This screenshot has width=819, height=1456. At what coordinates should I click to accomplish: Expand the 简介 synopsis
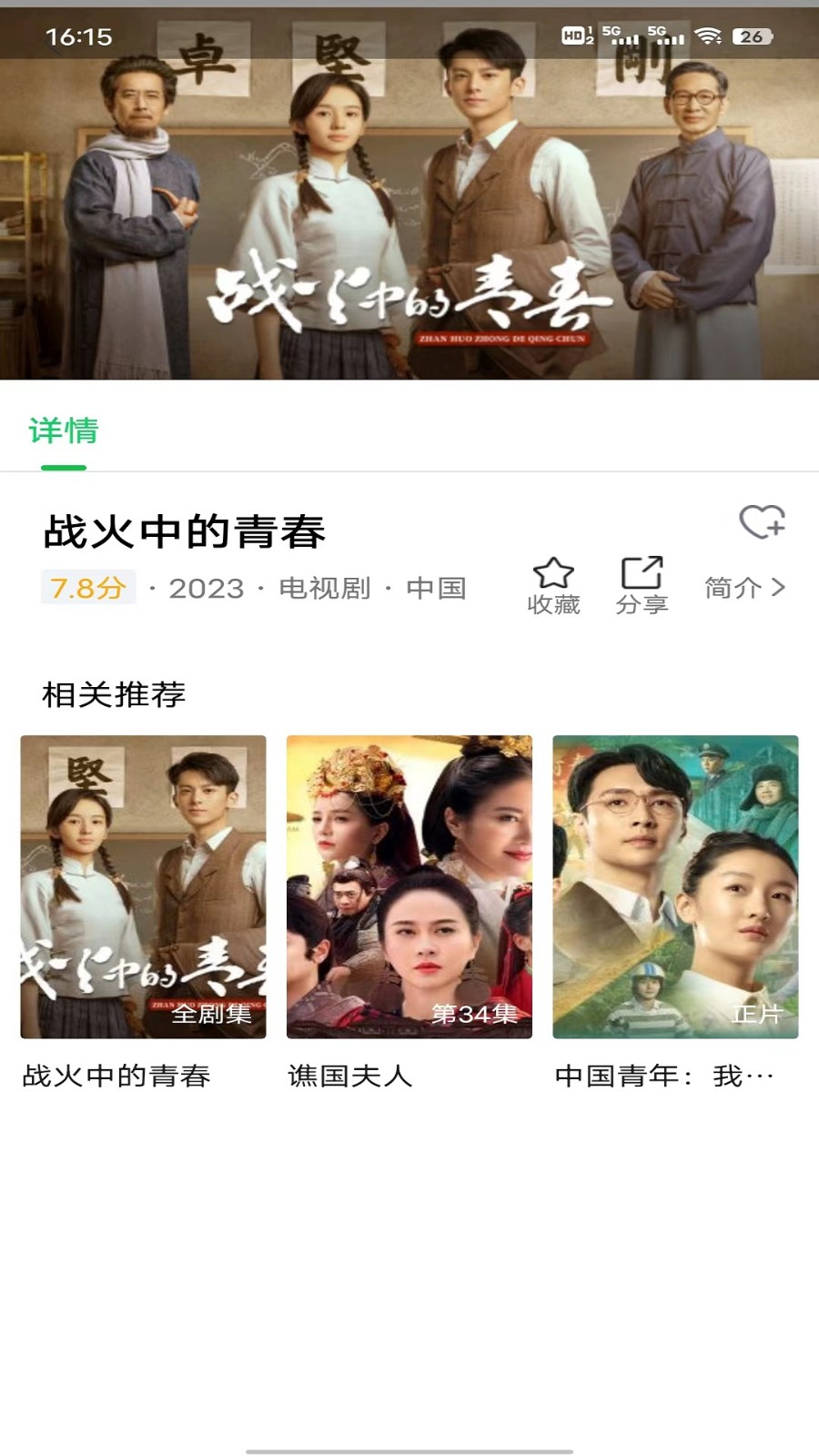point(744,588)
